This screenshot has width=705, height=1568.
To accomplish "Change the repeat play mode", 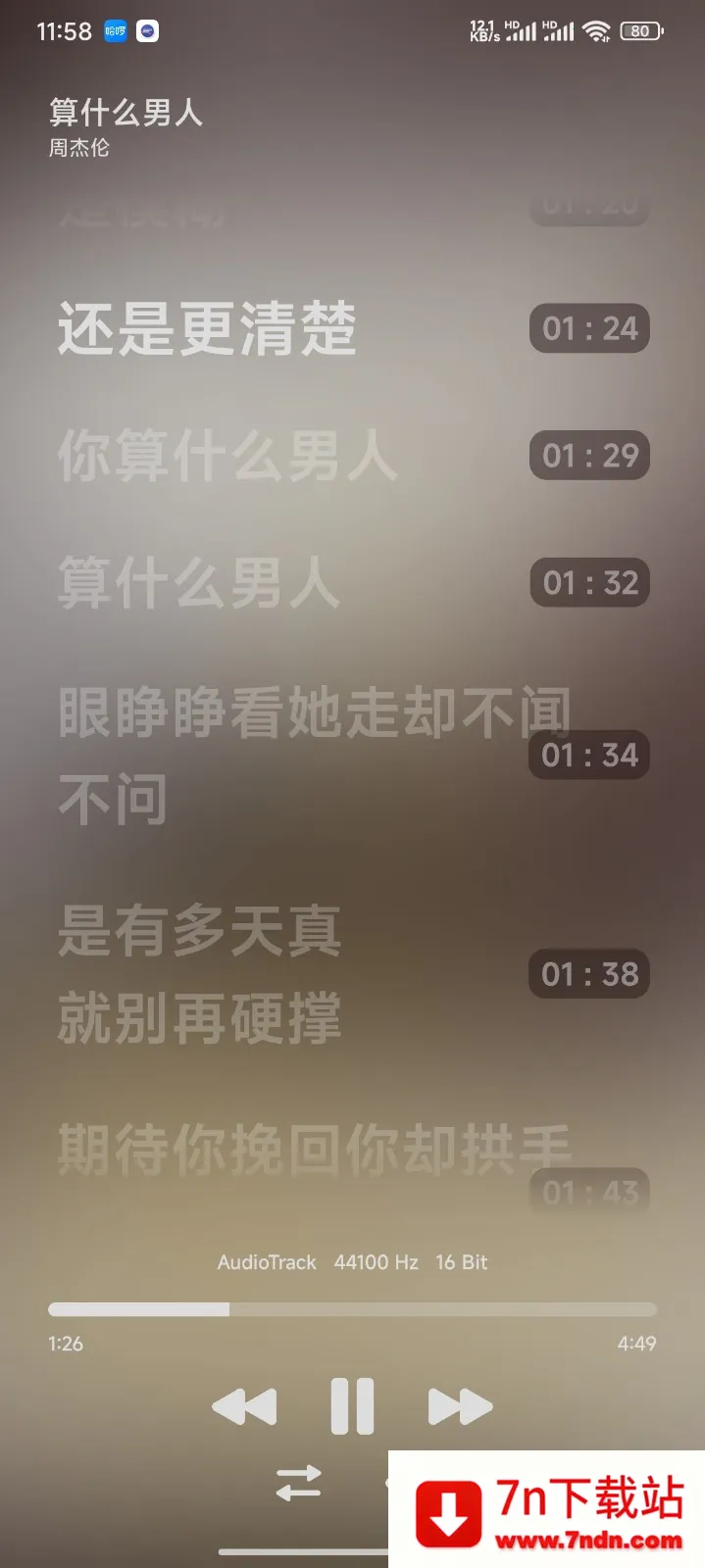I will [298, 1483].
